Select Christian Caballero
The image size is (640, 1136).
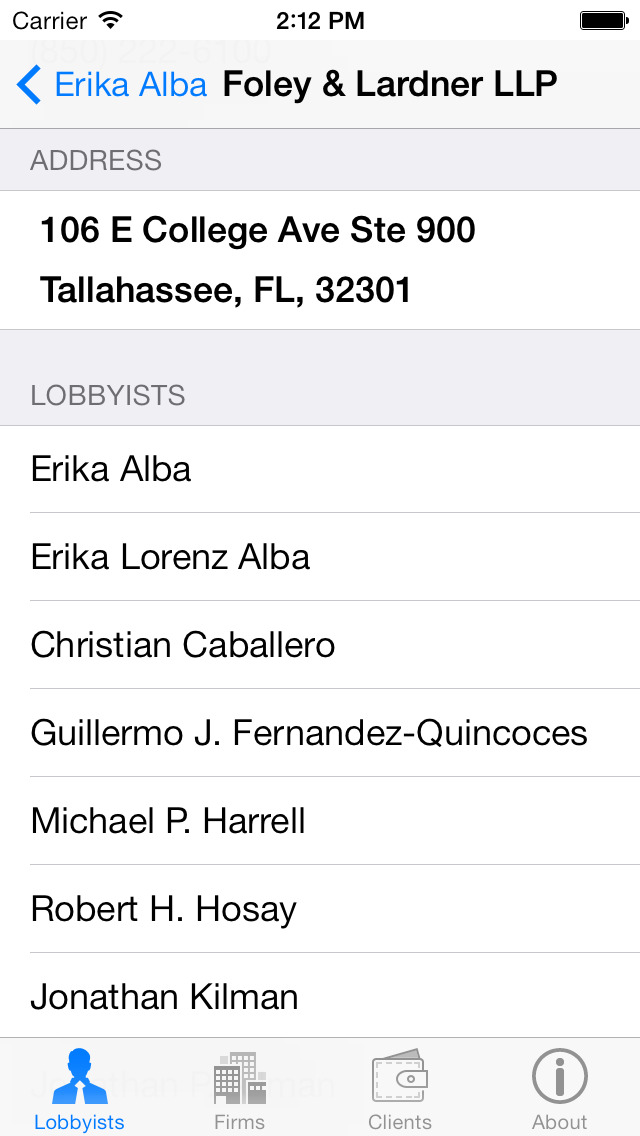coord(320,645)
